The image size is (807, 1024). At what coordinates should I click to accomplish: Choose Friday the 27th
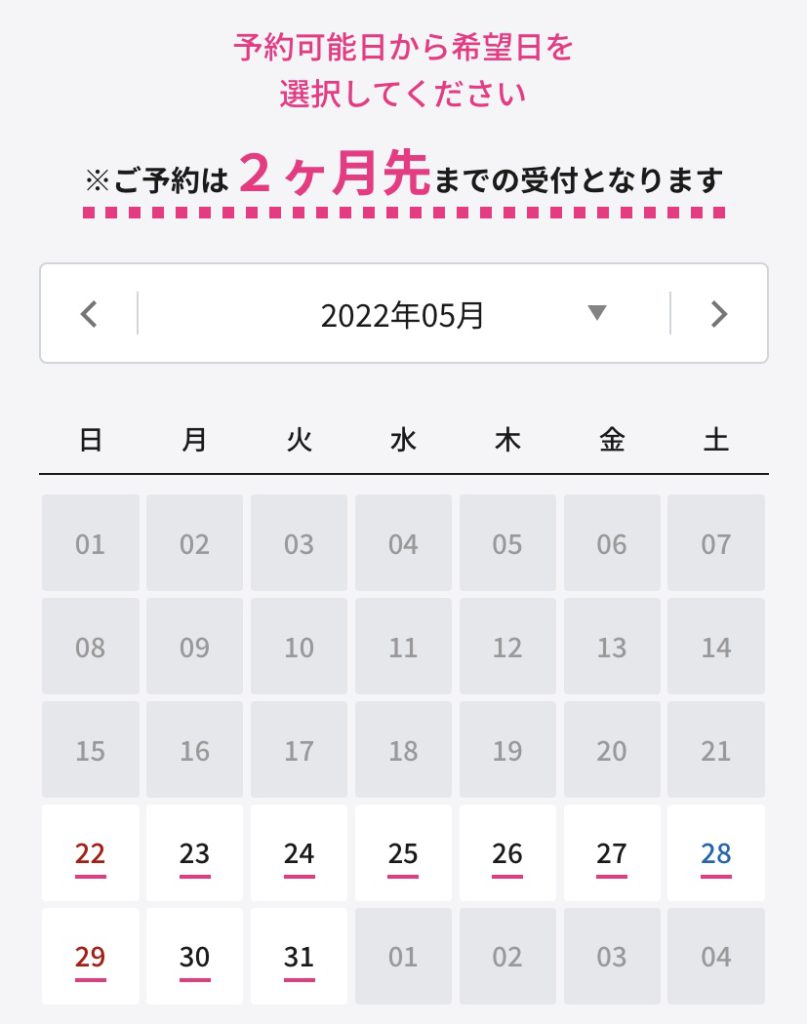tap(612, 853)
